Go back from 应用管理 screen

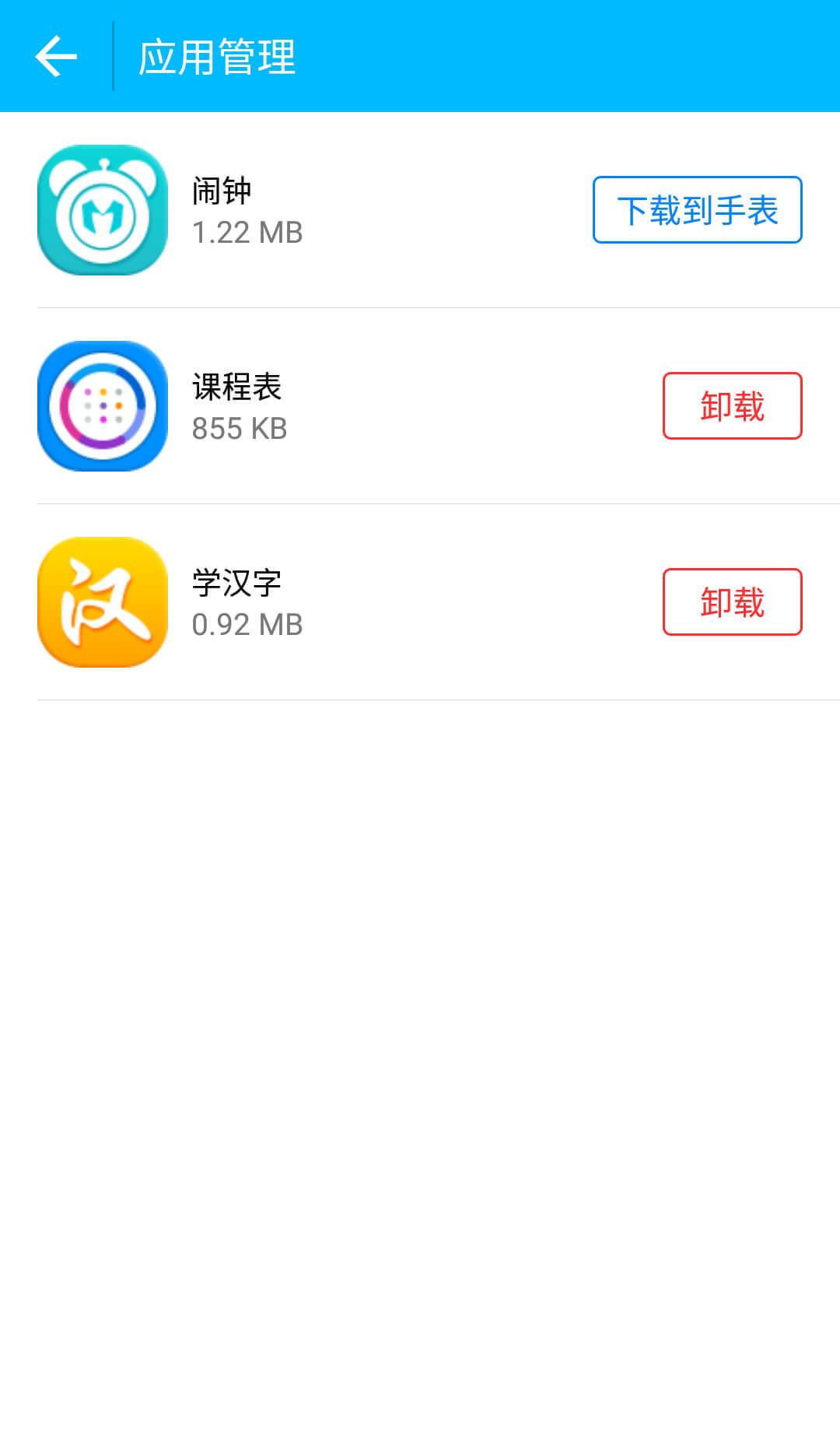[56, 56]
